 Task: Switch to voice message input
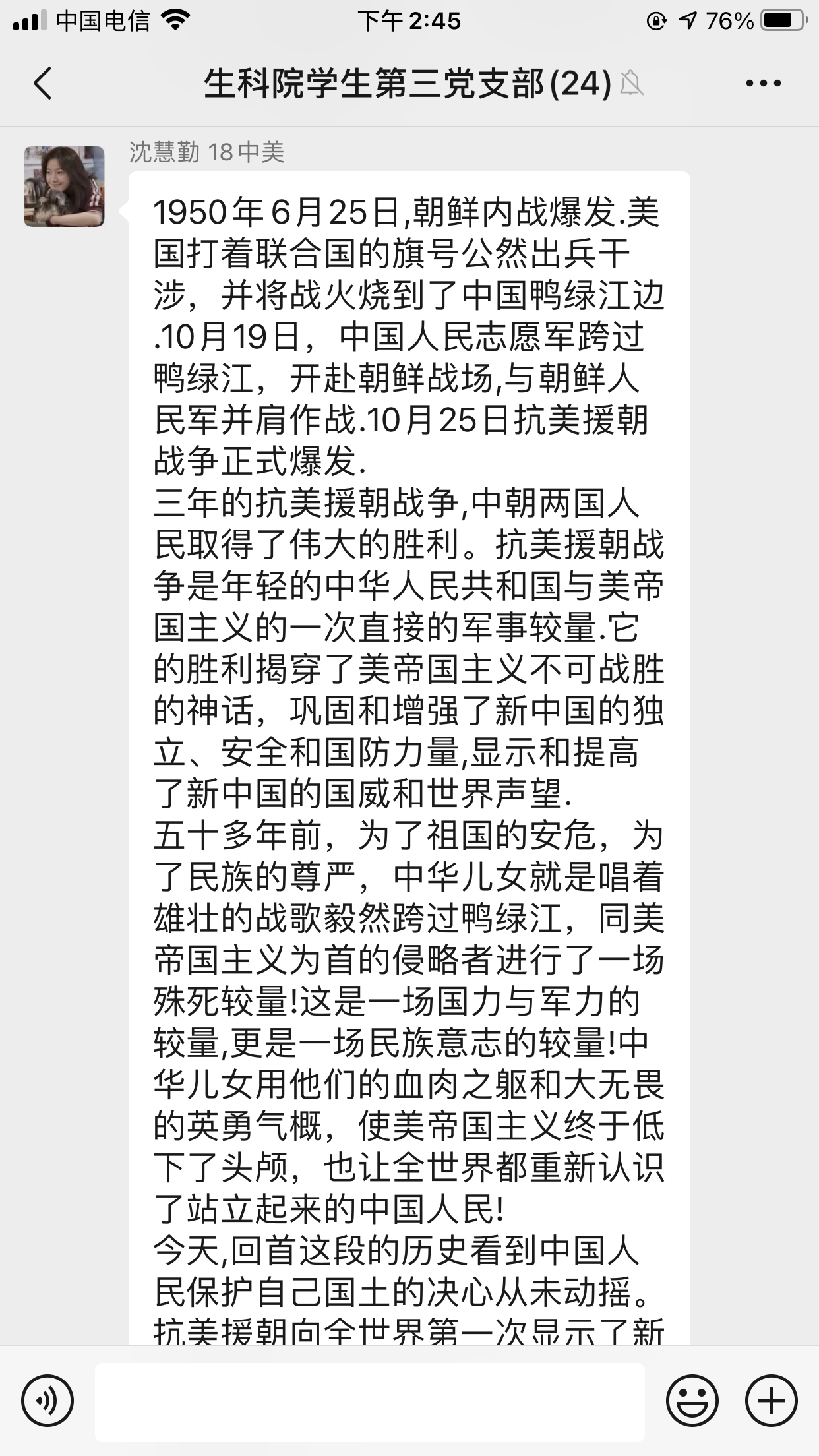(47, 1401)
